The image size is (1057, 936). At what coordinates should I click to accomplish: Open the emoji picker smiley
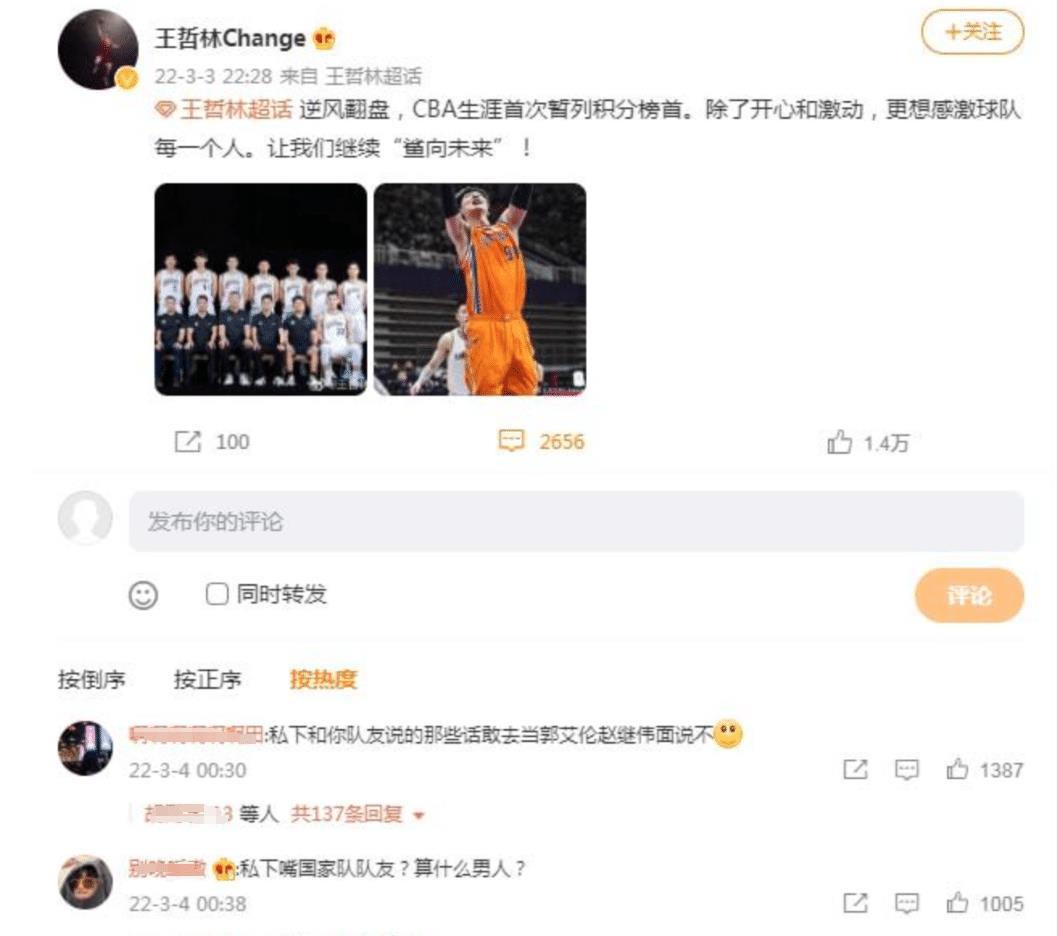click(x=144, y=595)
